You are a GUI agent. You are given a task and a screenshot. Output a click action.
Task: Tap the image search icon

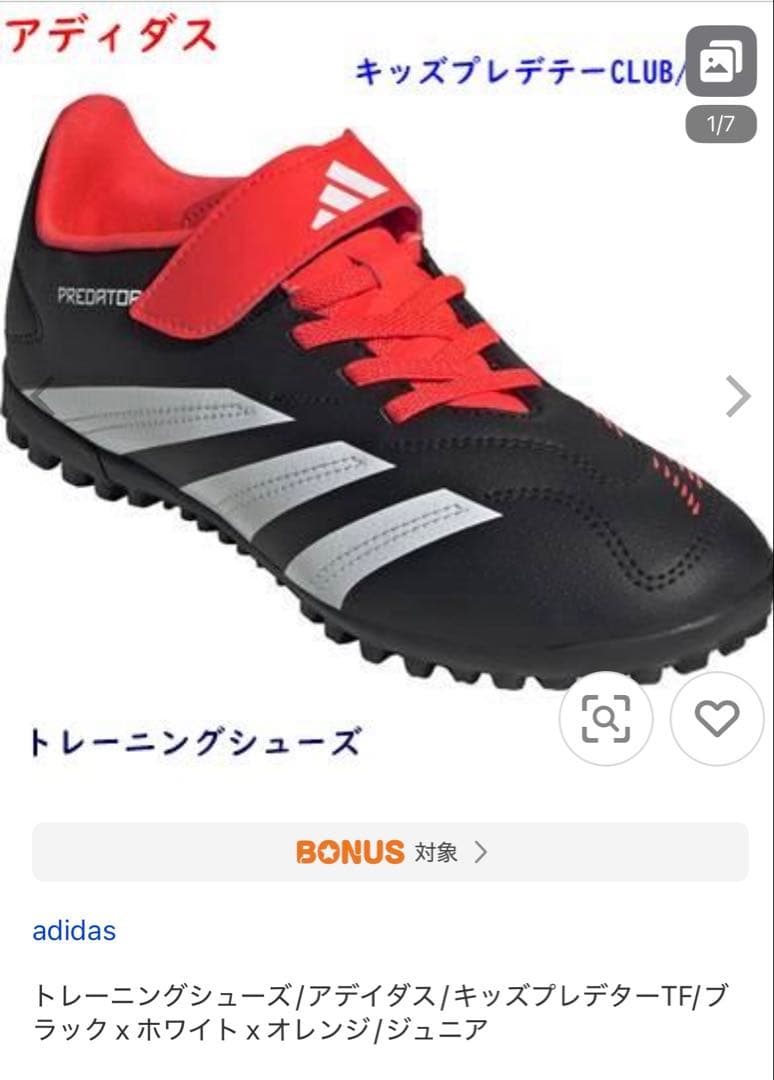click(605, 718)
